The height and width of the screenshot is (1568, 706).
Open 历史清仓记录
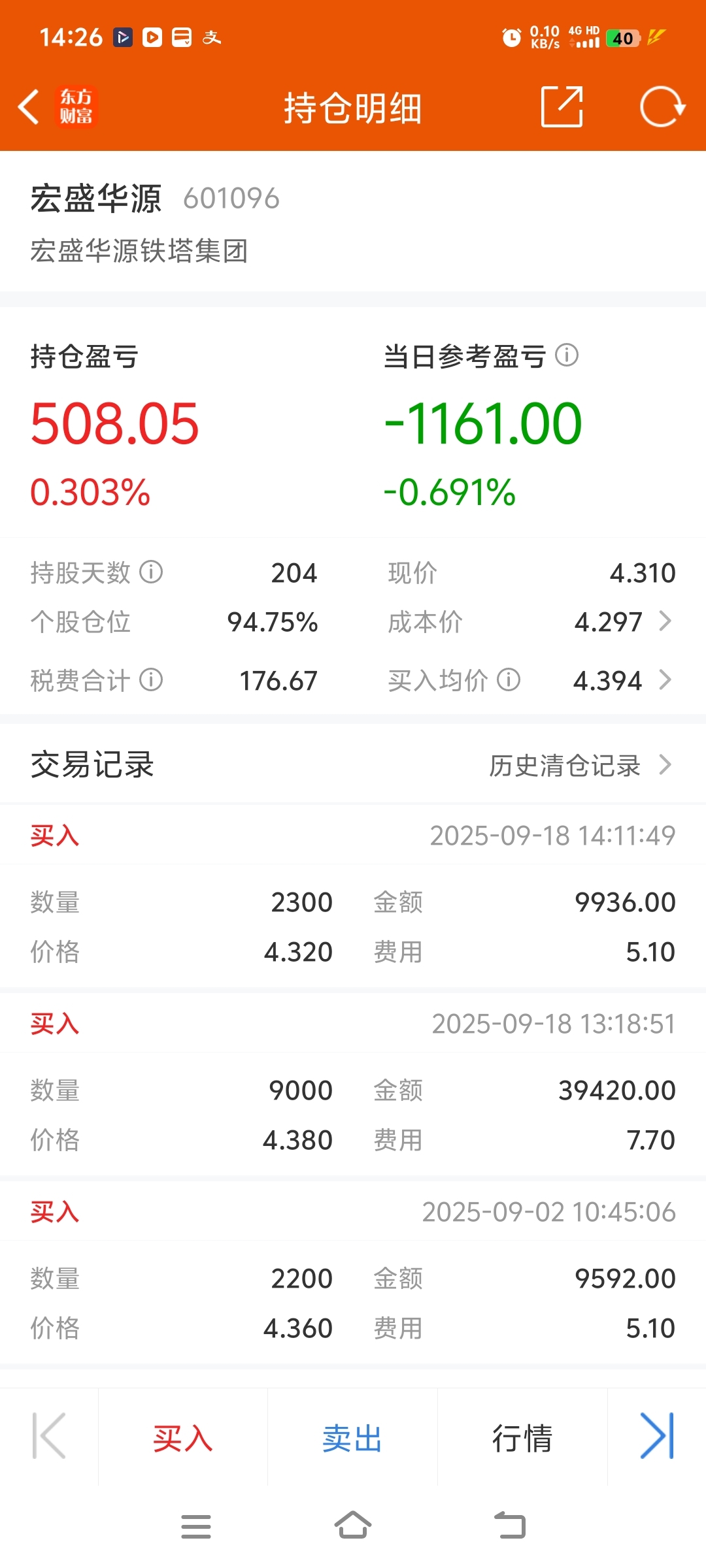click(x=580, y=765)
